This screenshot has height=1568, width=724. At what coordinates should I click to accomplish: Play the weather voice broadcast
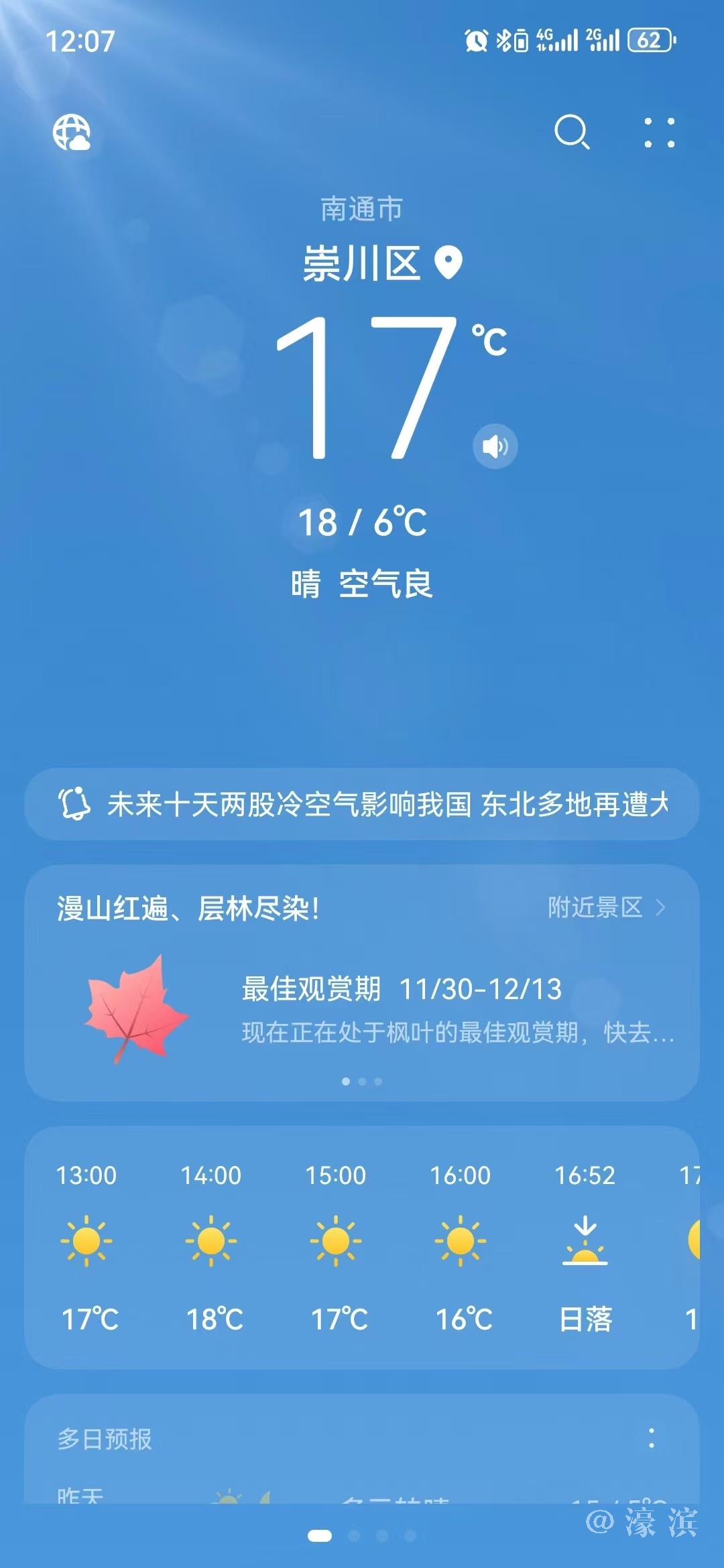pyautogui.click(x=495, y=446)
